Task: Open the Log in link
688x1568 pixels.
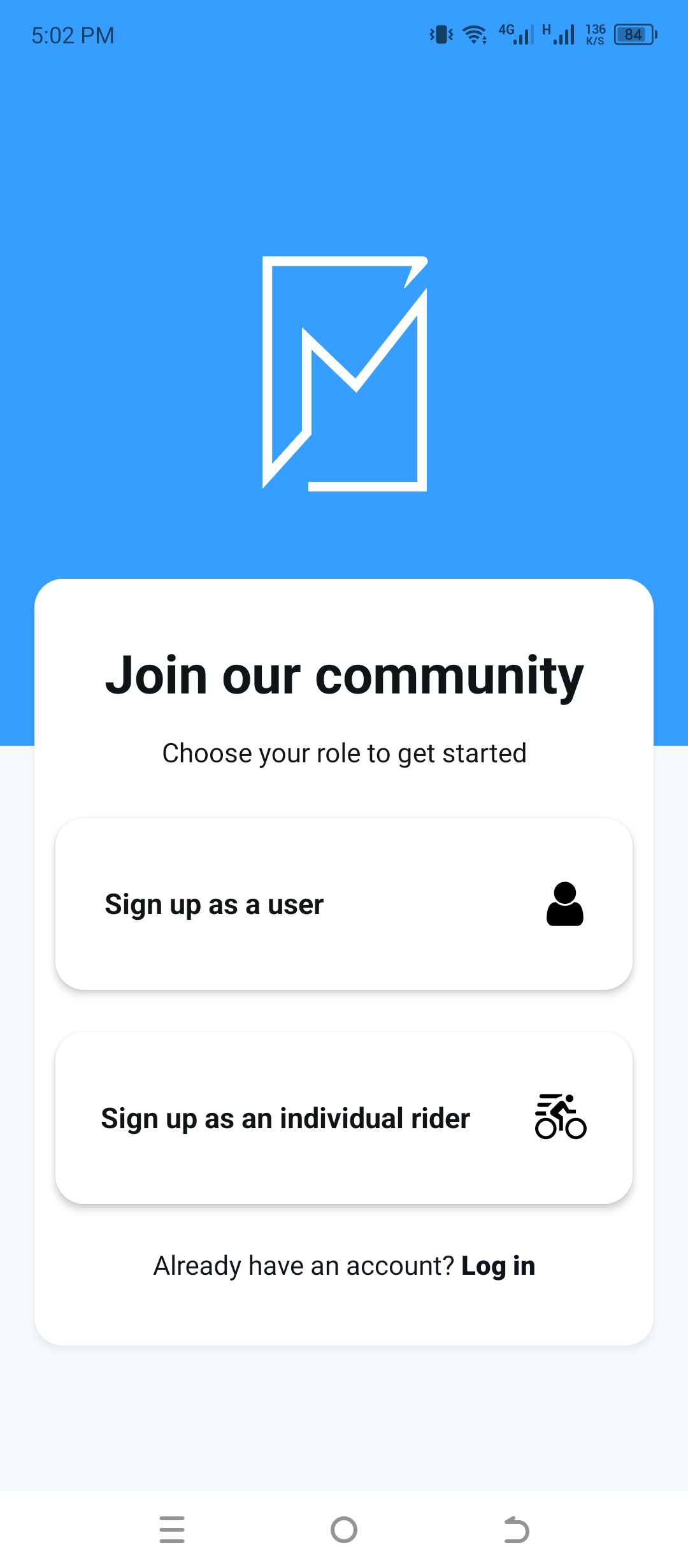Action: tap(498, 1266)
